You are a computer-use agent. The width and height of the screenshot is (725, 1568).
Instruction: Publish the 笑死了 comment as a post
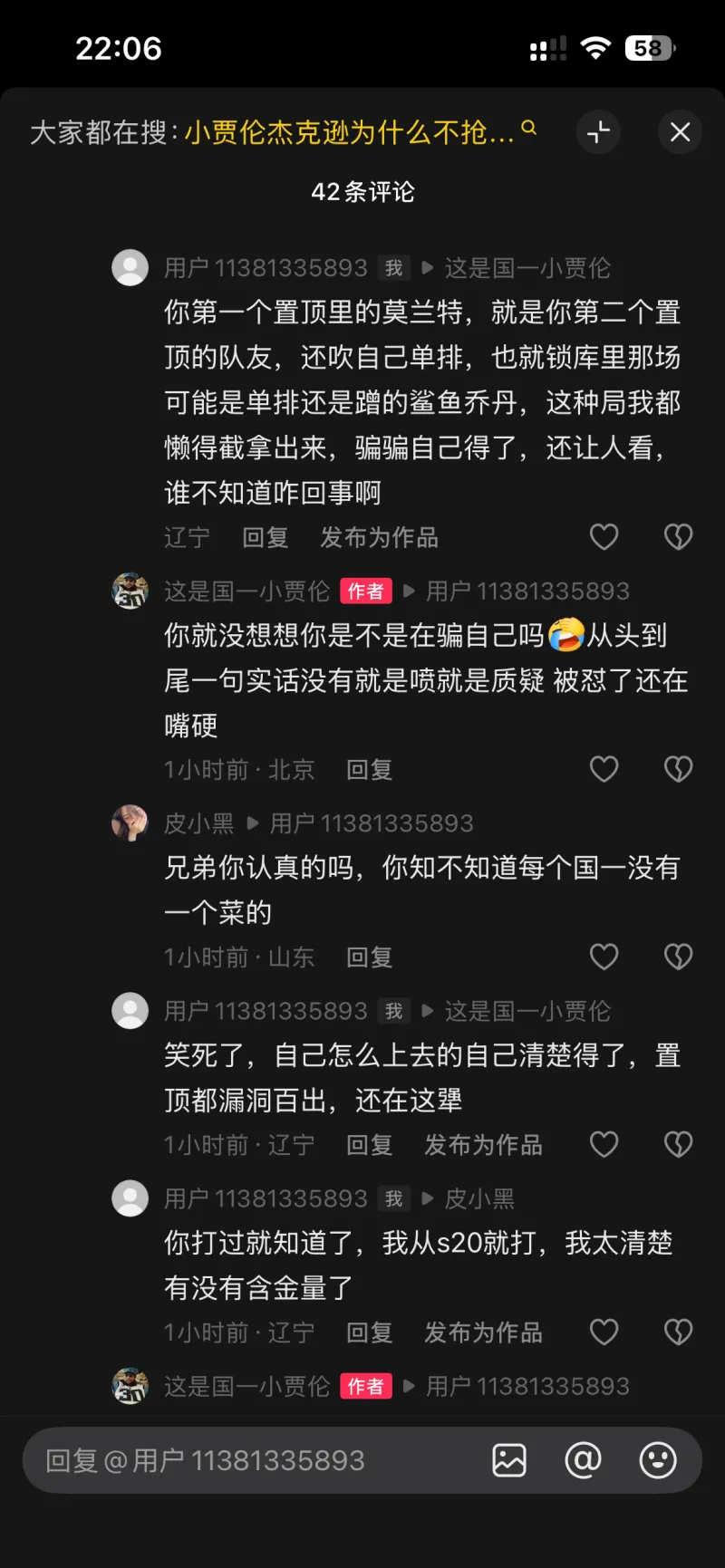[483, 1145]
